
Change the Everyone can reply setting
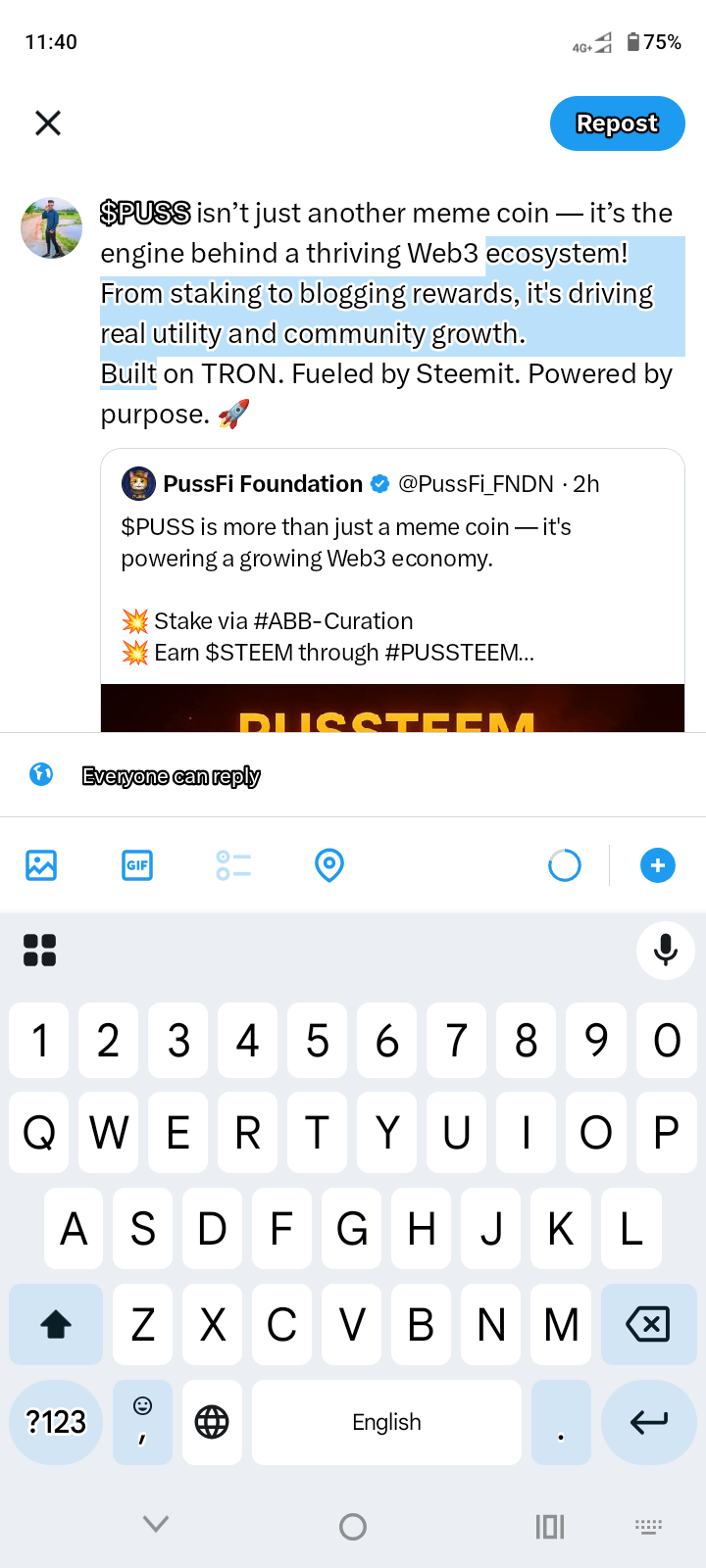click(x=171, y=776)
